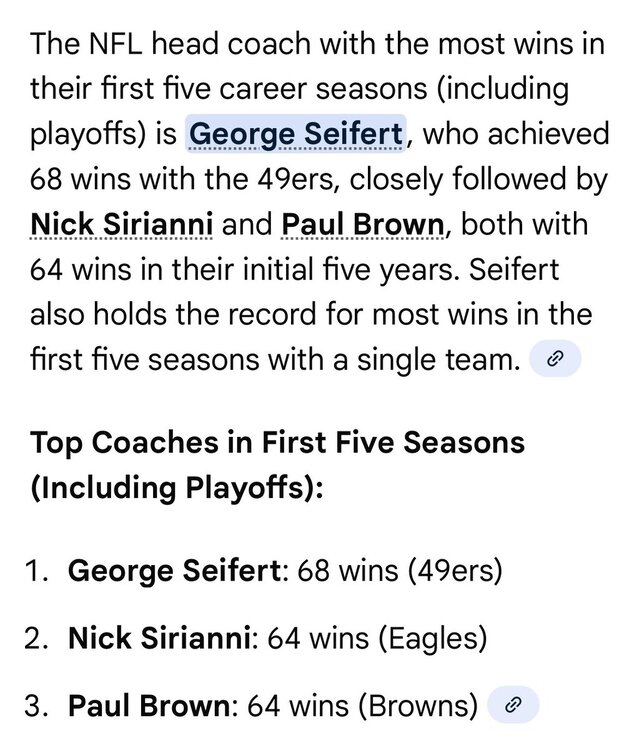Open the source link after the summary paragraph
Image resolution: width=642 pixels, height=750 pixels.
click(554, 360)
